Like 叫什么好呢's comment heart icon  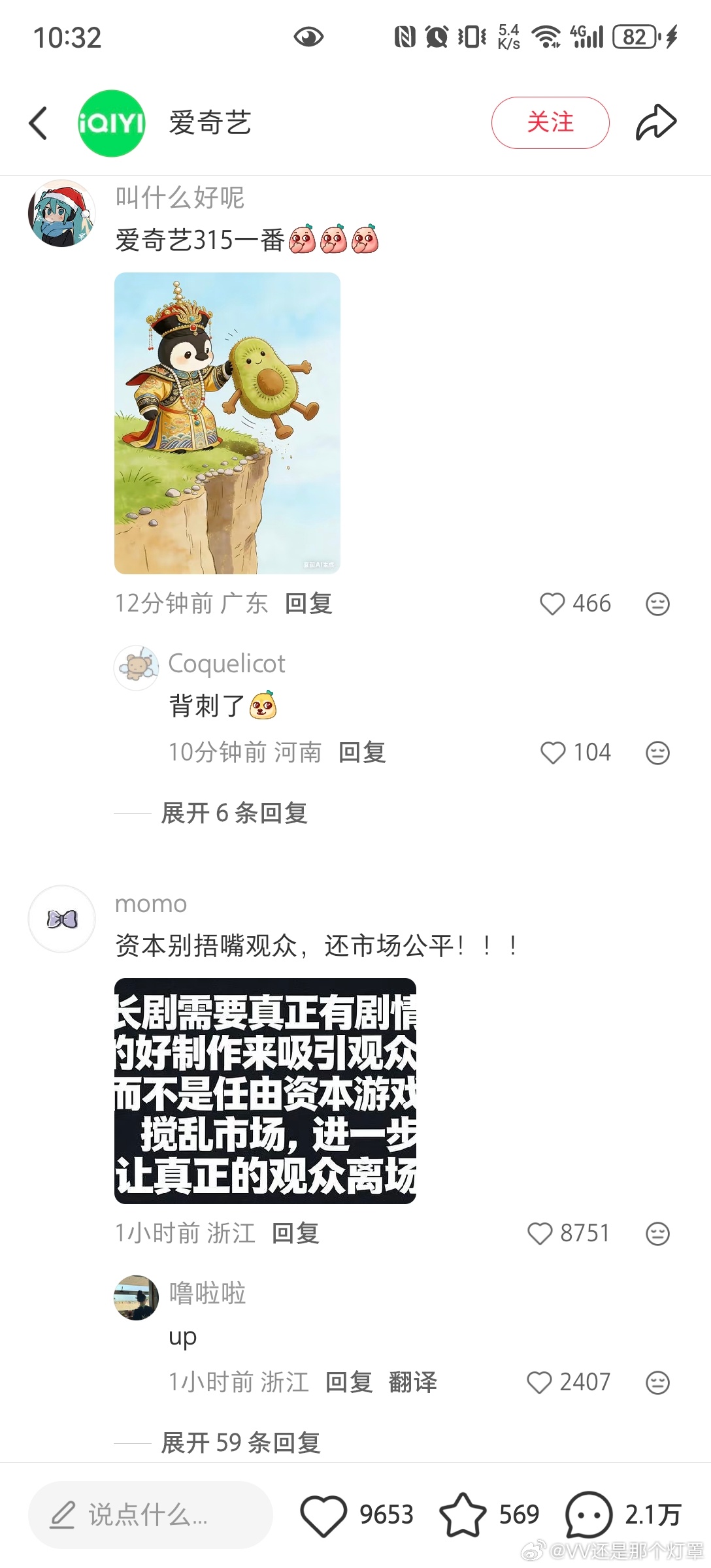(552, 604)
